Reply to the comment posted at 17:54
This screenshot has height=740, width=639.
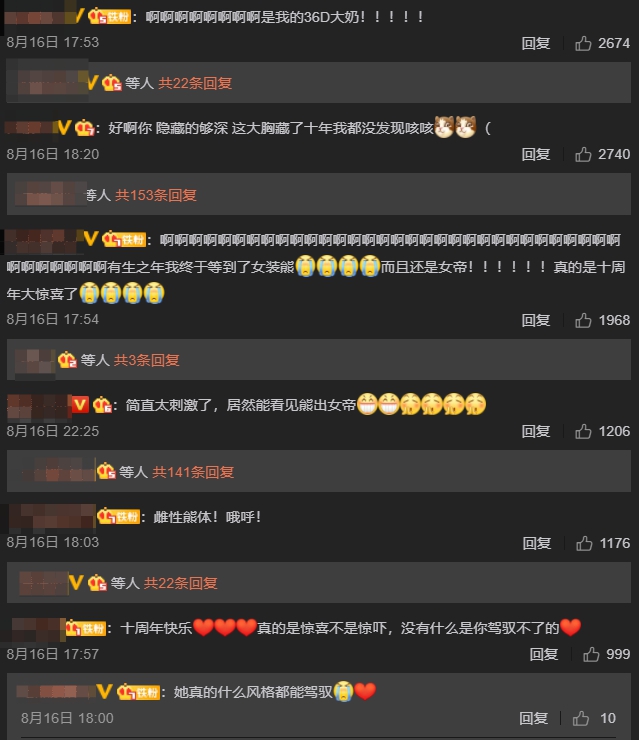coord(536,320)
